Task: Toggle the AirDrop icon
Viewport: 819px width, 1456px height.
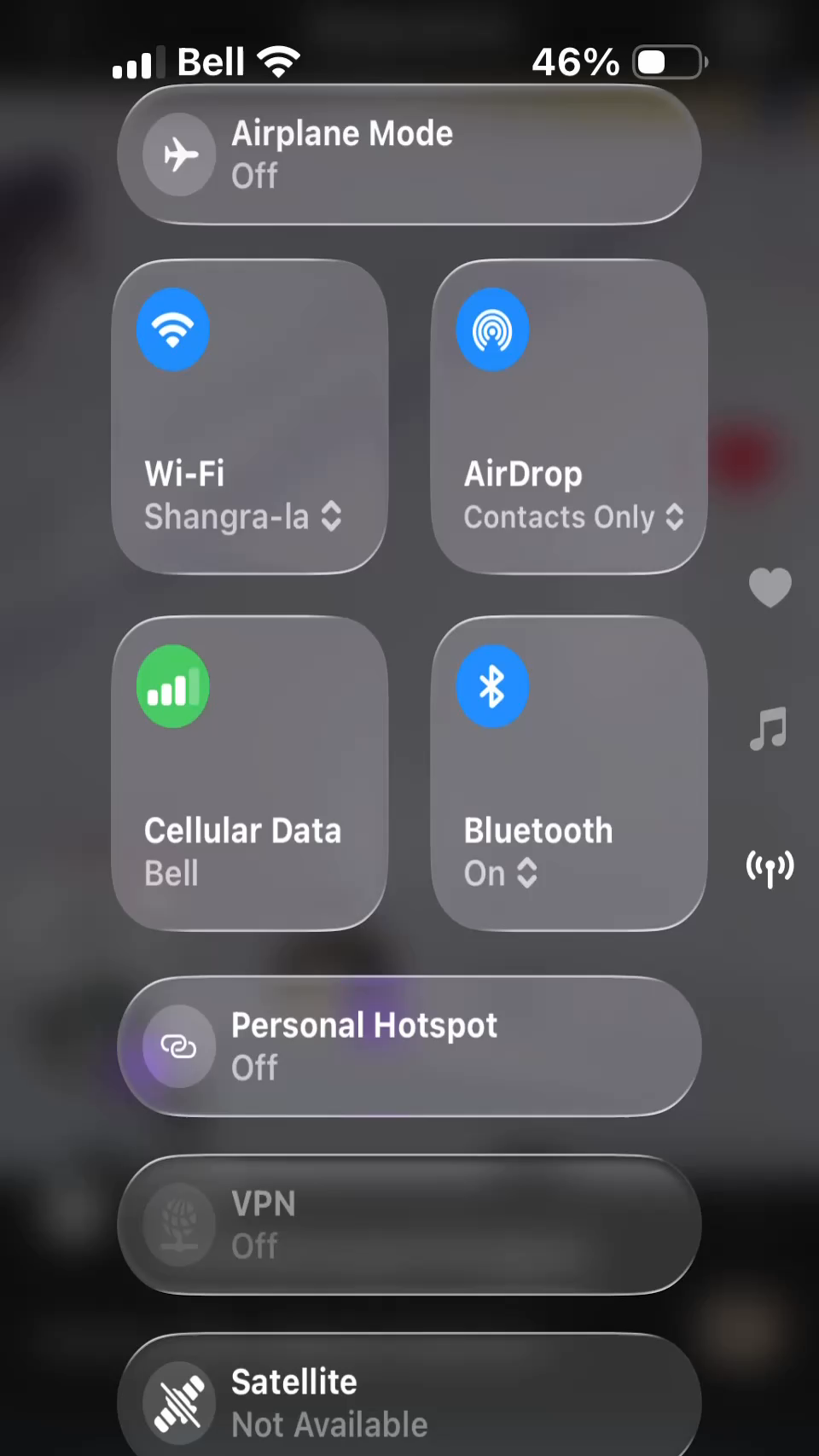Action: (x=492, y=329)
